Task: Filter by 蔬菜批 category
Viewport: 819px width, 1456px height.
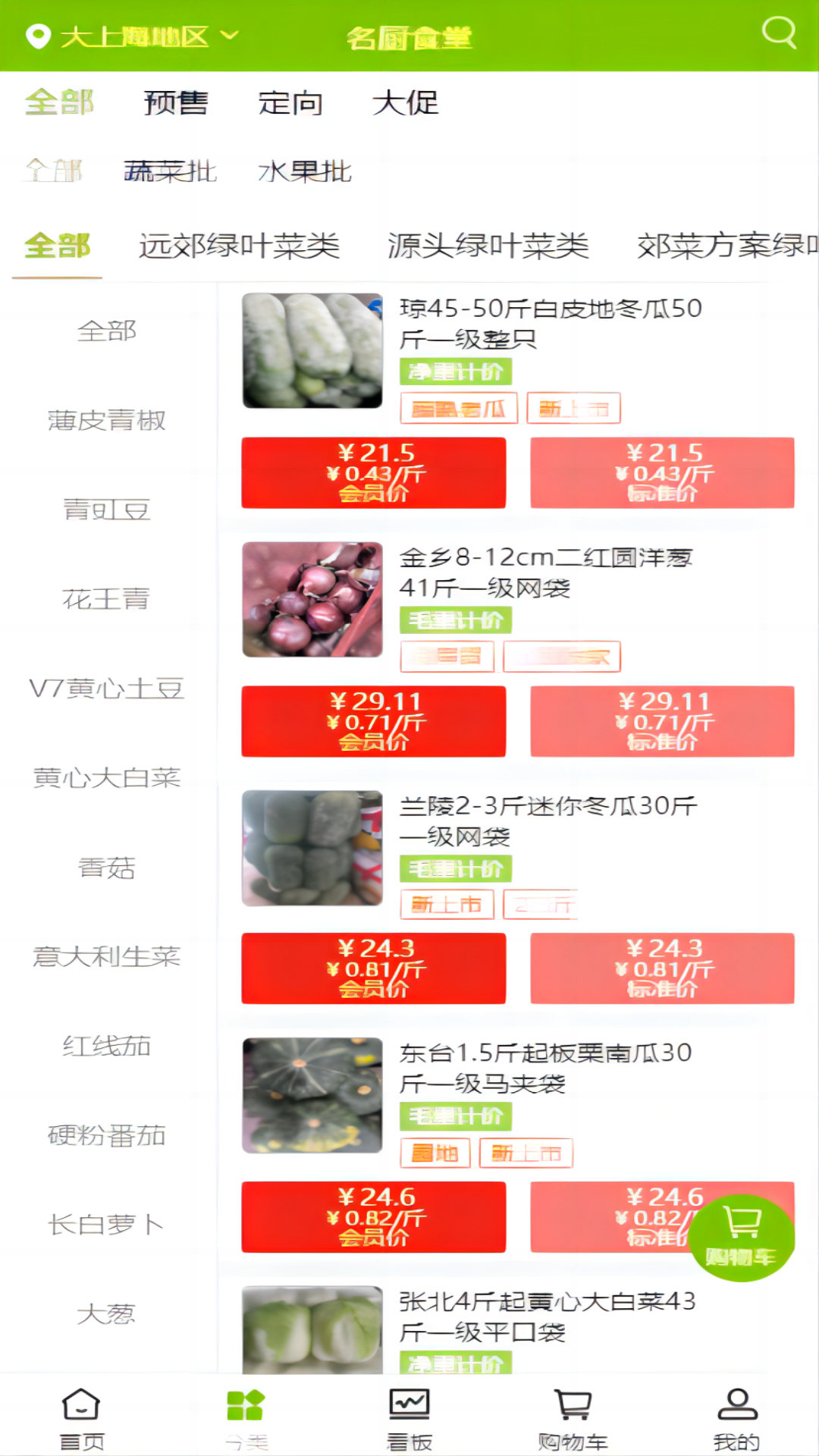Action: [170, 171]
